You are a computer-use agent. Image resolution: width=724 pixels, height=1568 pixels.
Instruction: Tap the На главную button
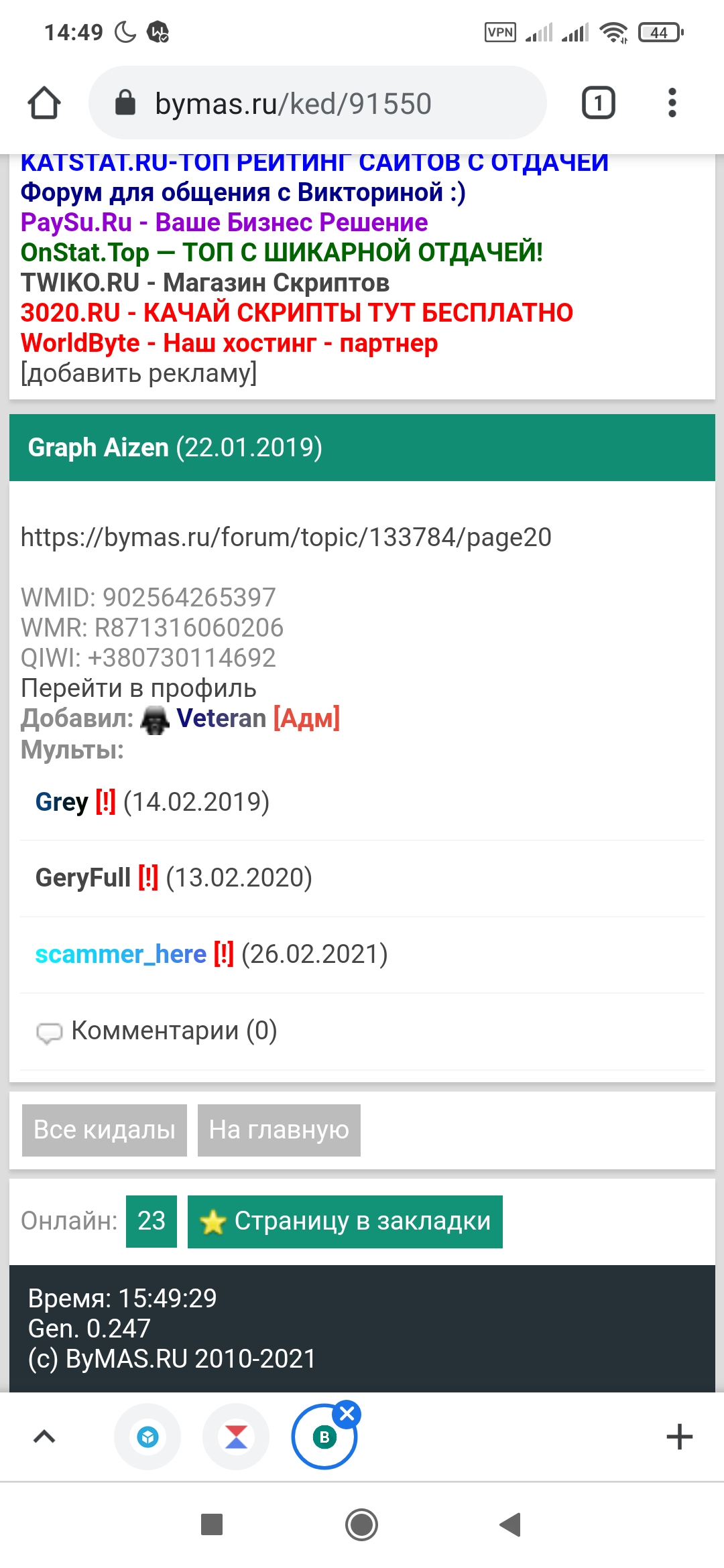(x=279, y=1130)
